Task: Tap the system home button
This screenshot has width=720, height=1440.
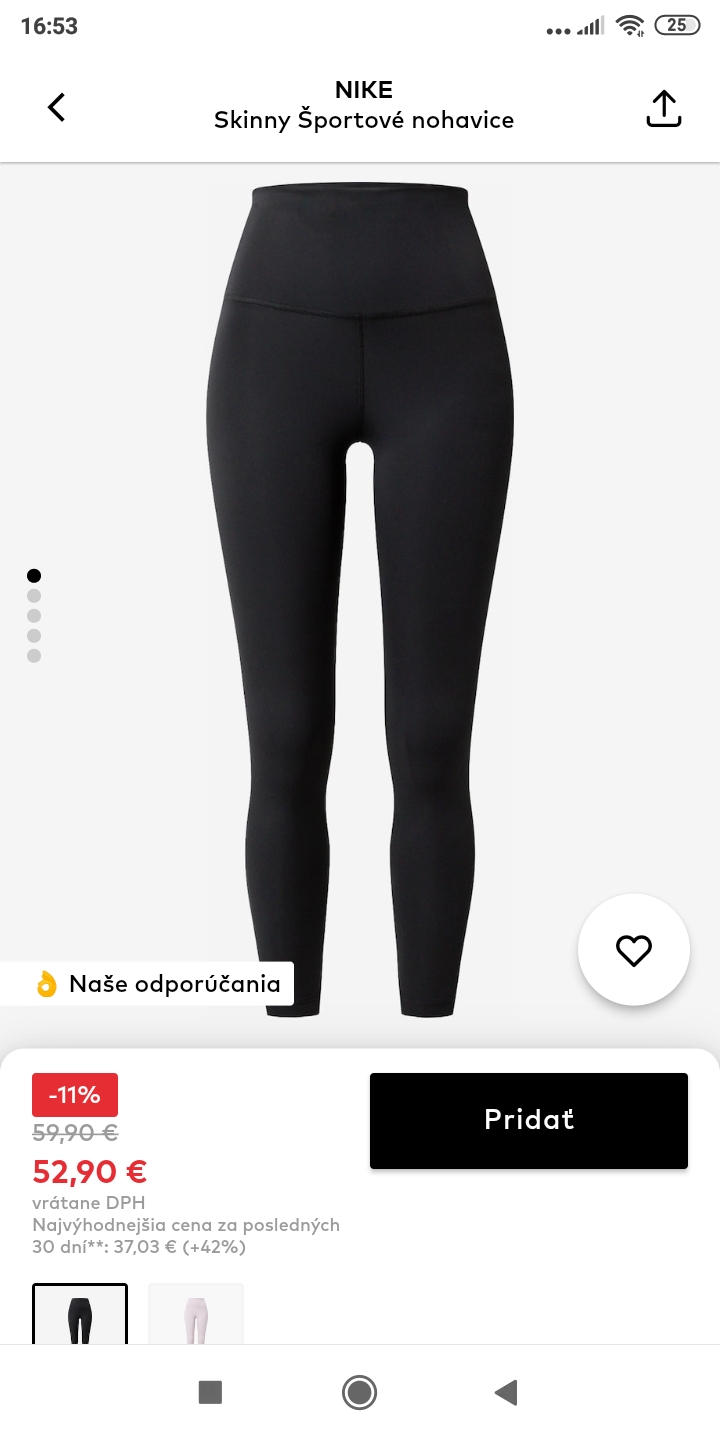Action: point(359,1392)
